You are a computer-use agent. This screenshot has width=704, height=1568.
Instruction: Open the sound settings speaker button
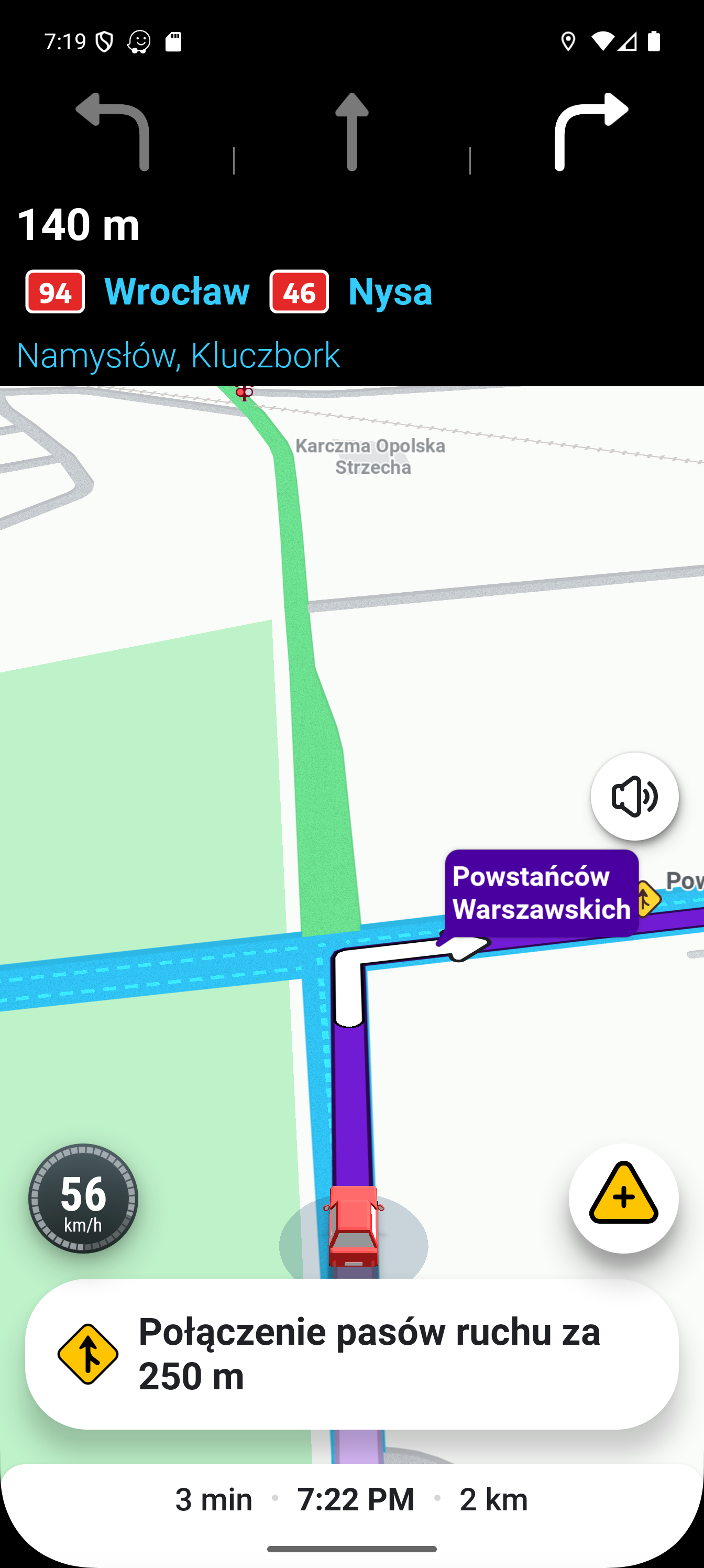point(634,796)
